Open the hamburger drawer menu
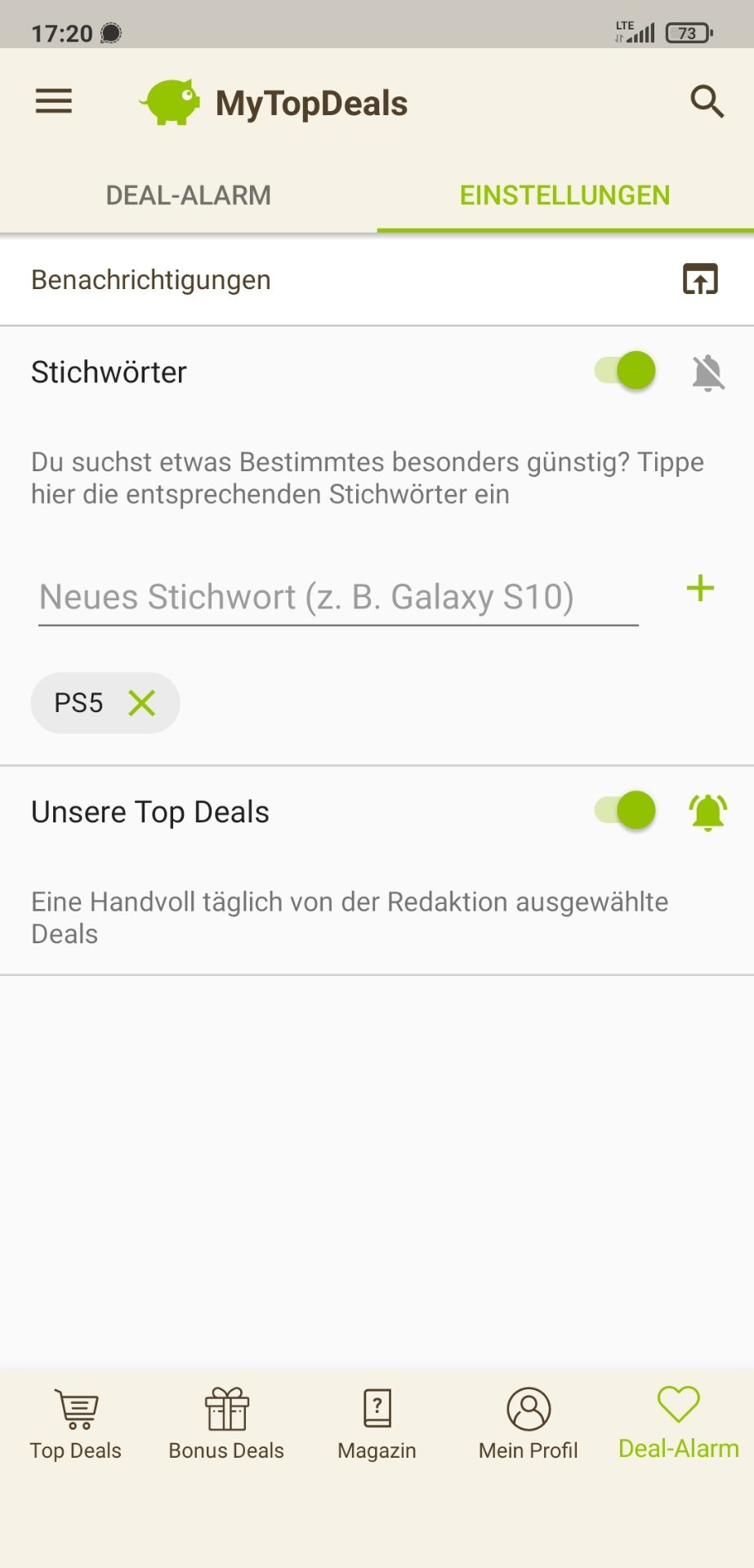This screenshot has height=1568, width=754. pyautogui.click(x=53, y=102)
